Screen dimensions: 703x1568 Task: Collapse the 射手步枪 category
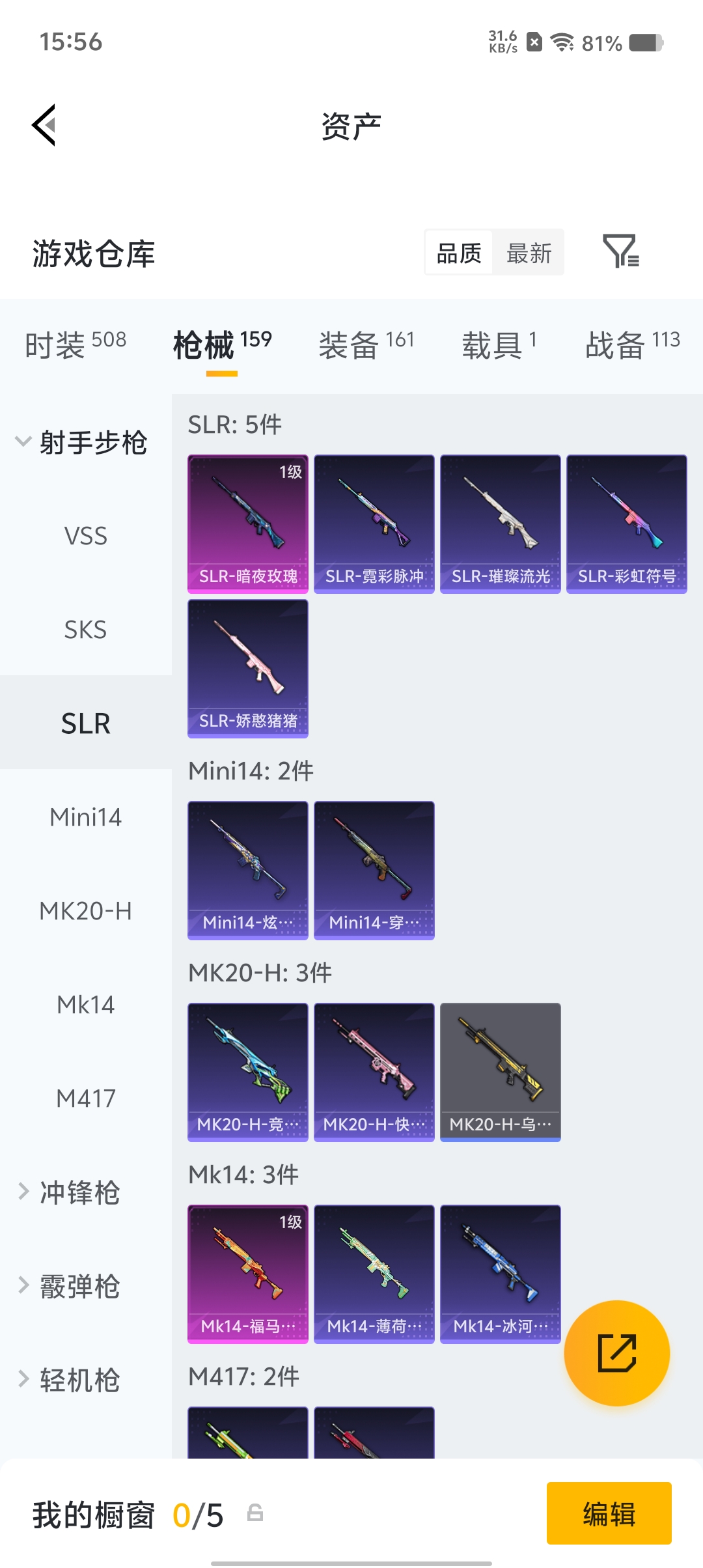[x=81, y=443]
